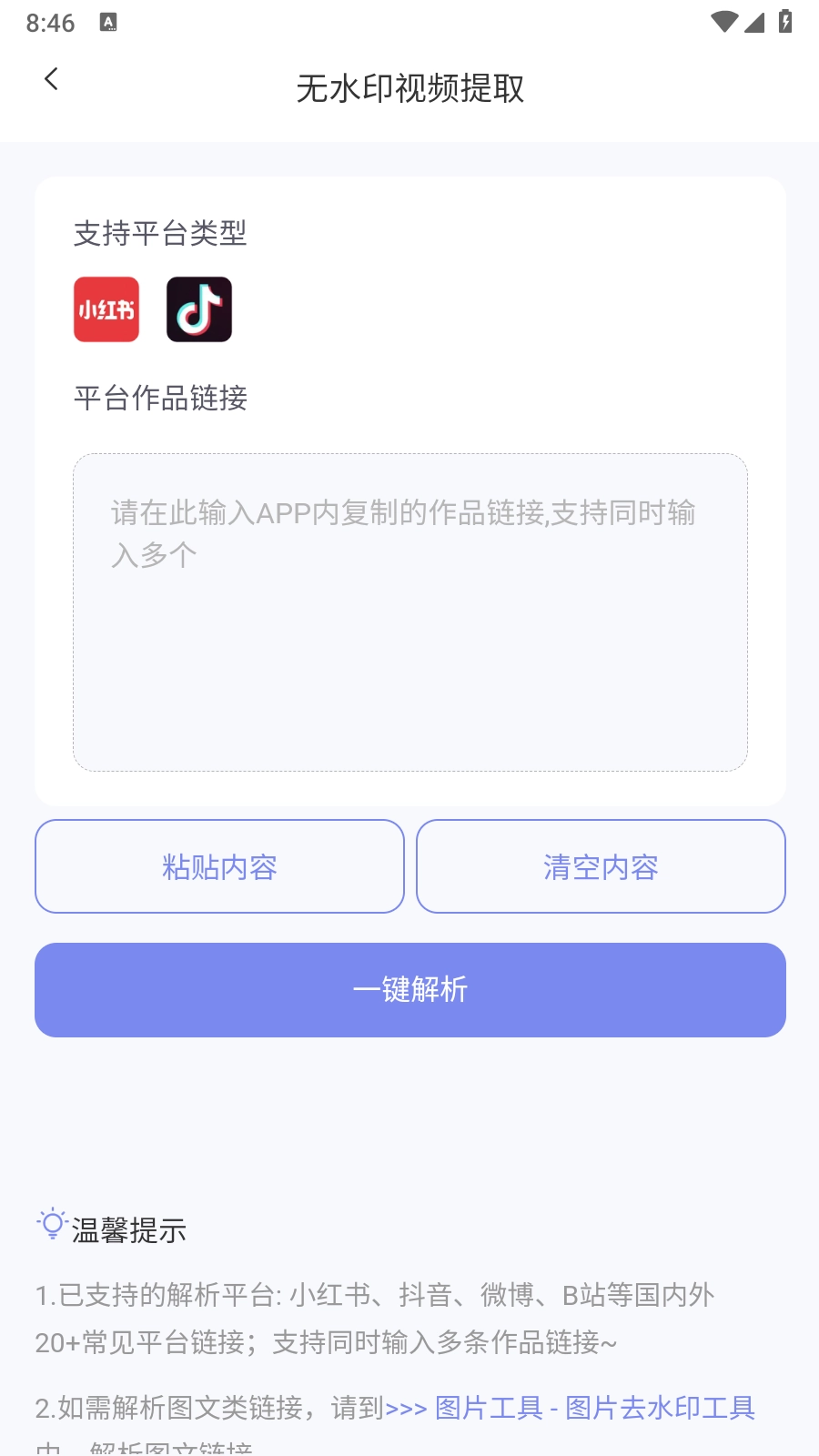Viewport: 819px width, 1456px height.
Task: Tap the back arrow to exit
Action: (51, 79)
